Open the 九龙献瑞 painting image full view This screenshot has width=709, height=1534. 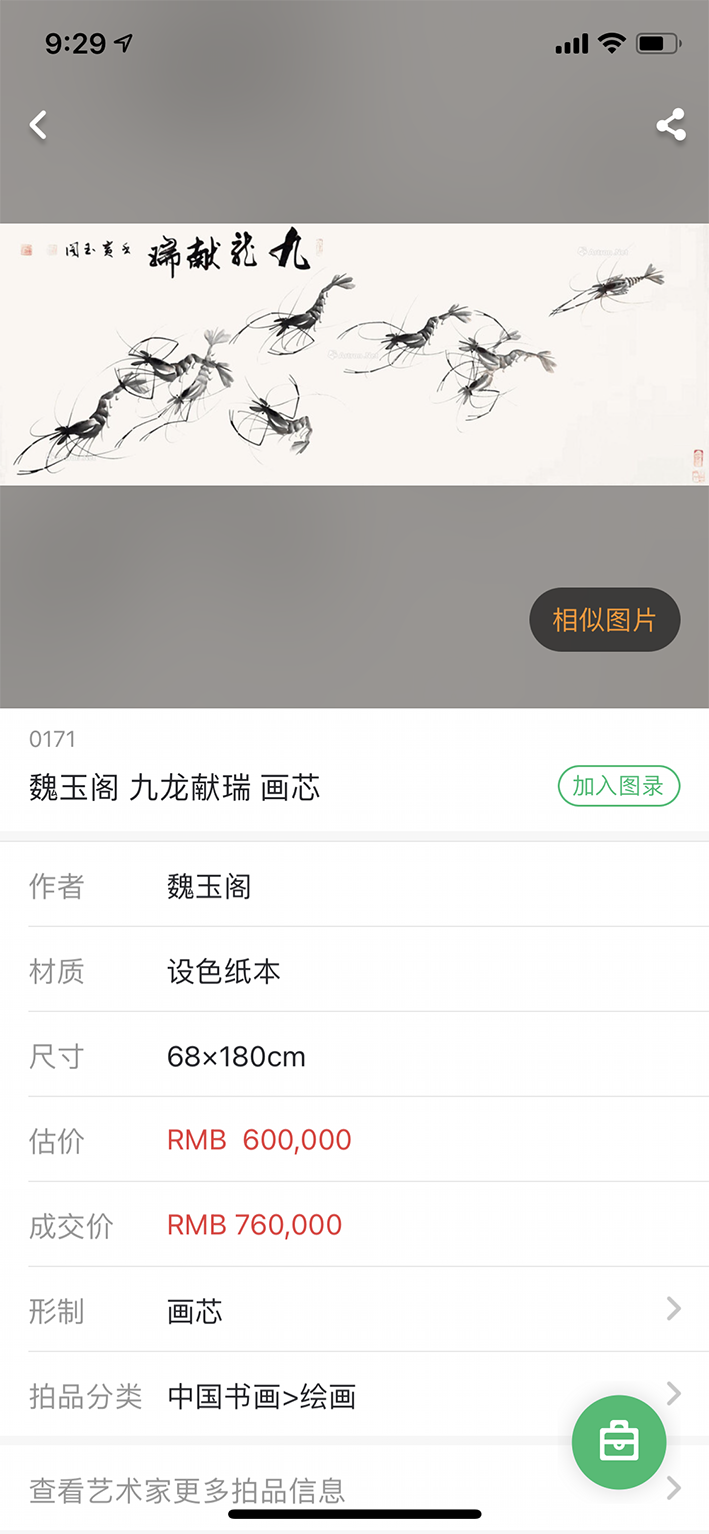[354, 354]
